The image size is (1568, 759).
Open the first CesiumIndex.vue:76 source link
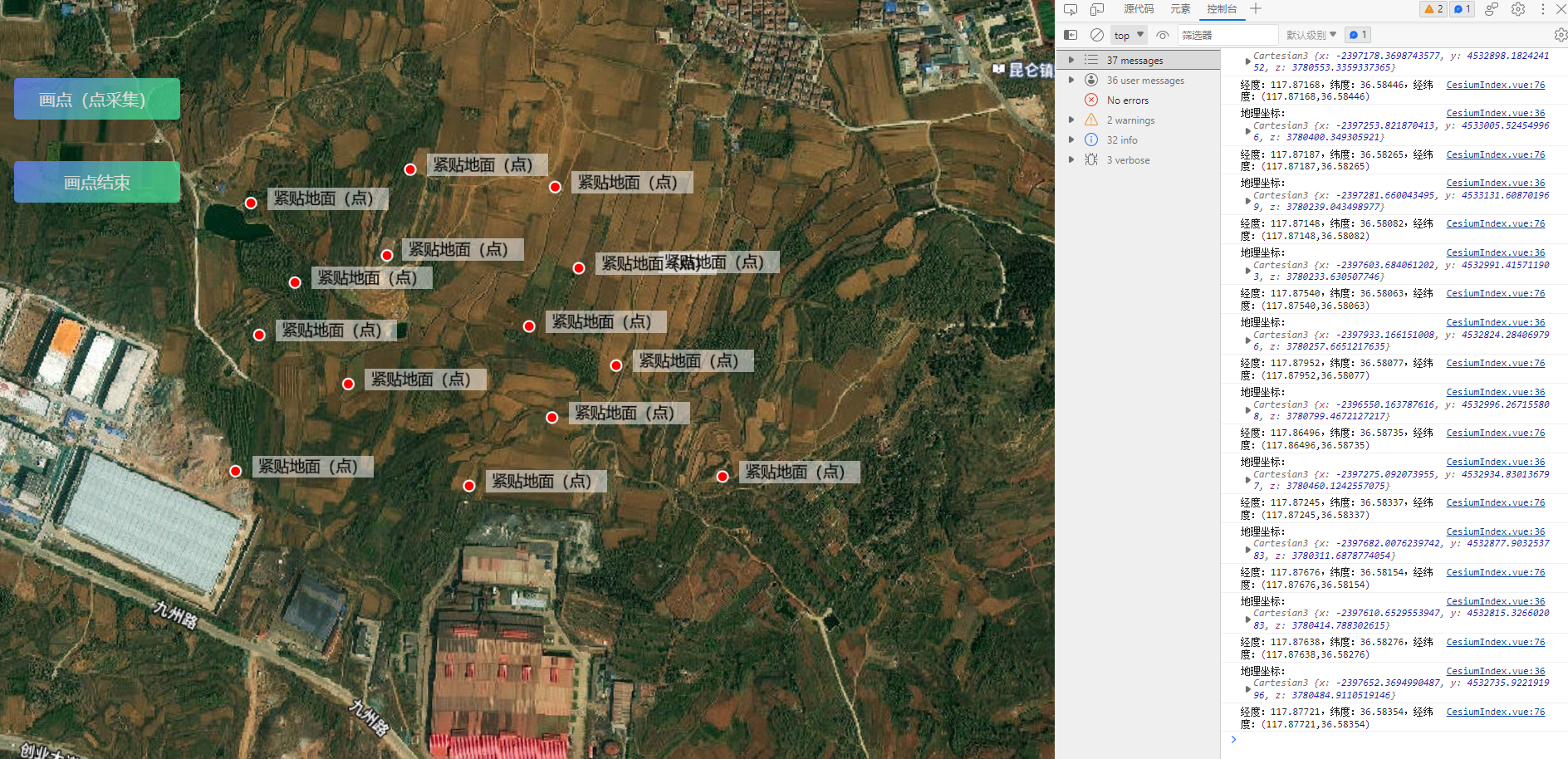click(1495, 85)
